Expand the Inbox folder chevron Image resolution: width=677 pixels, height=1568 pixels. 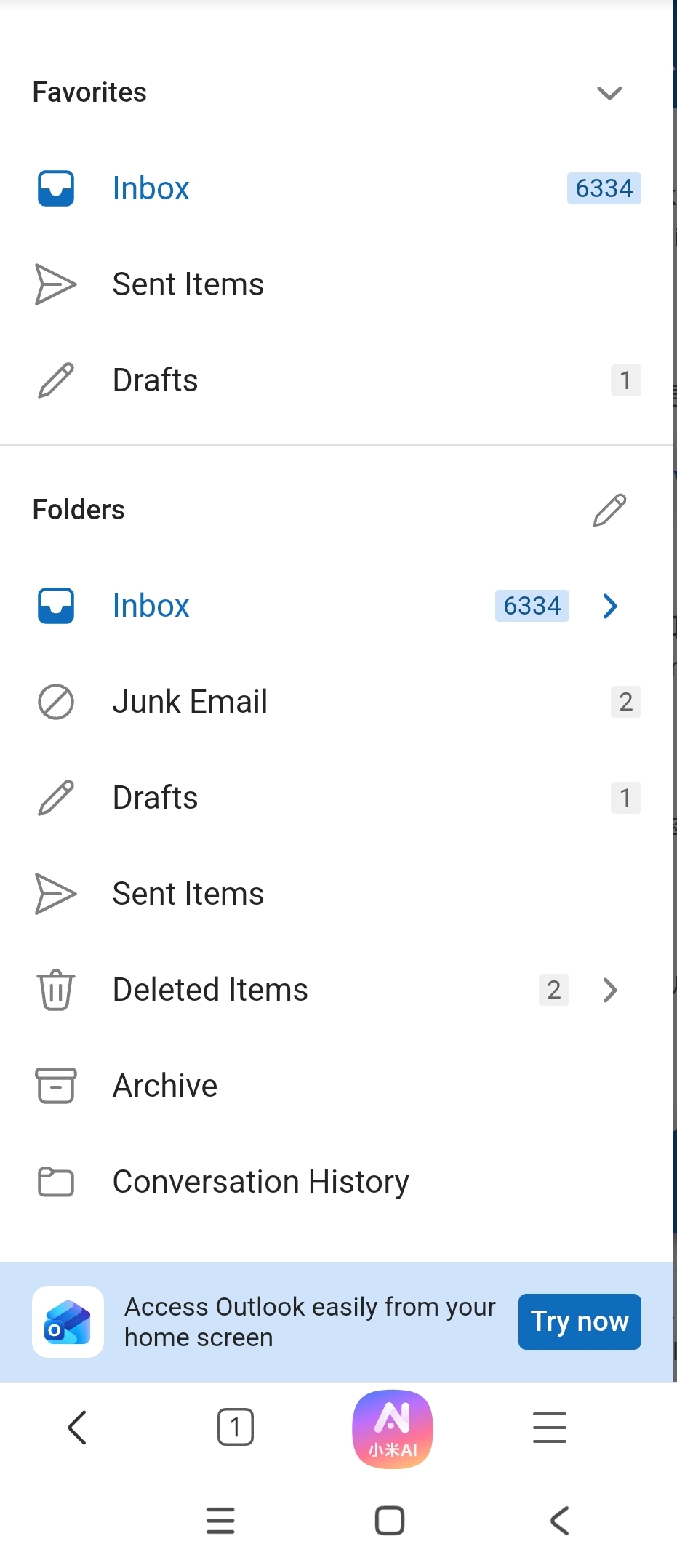pyautogui.click(x=610, y=606)
